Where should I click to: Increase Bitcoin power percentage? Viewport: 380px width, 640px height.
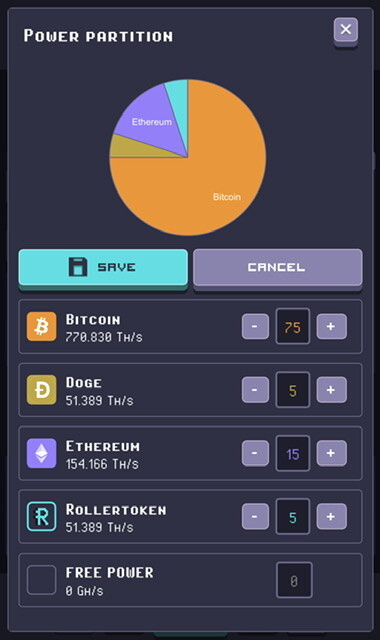[331, 326]
